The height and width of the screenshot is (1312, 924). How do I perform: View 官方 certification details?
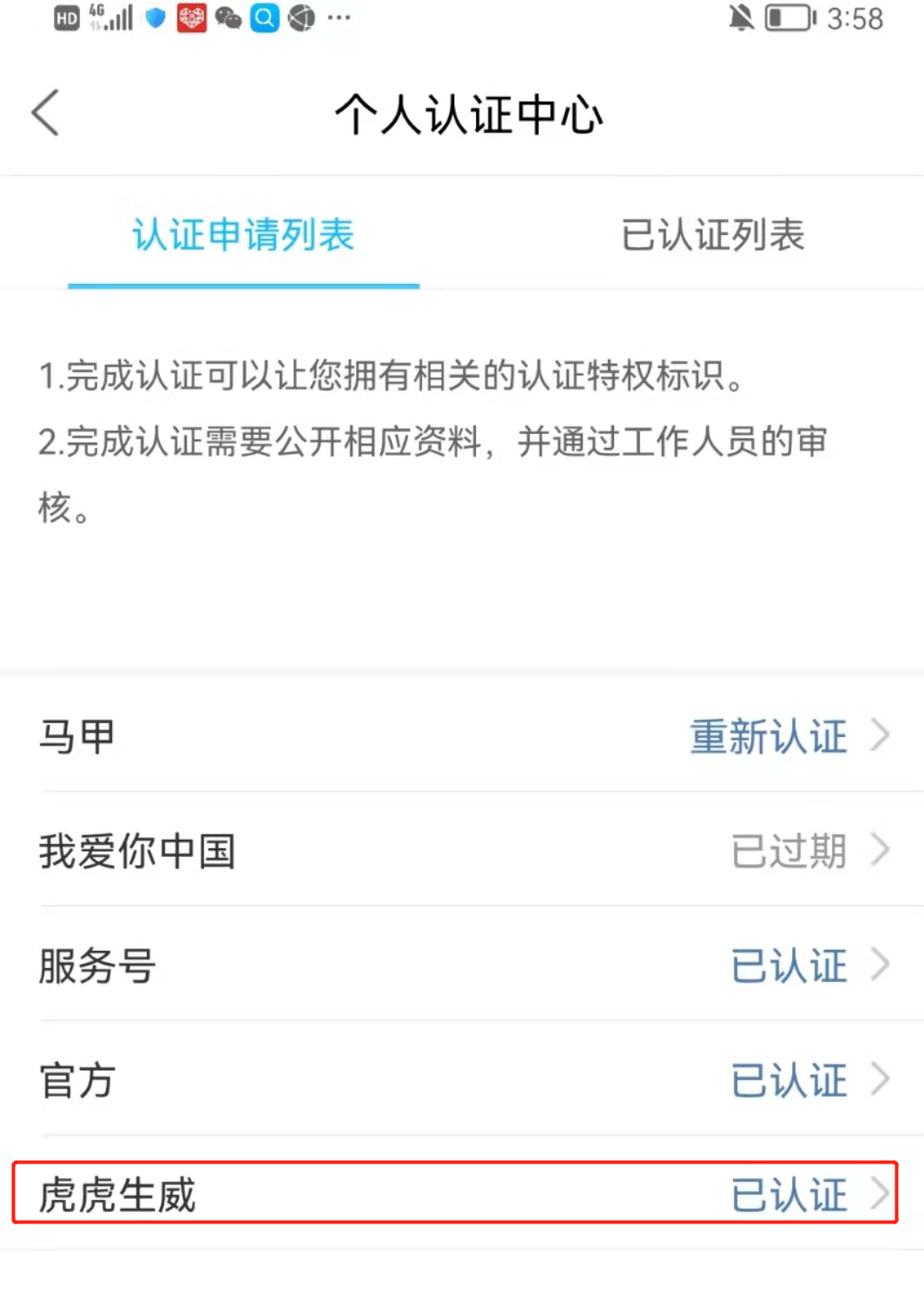coord(462,1080)
